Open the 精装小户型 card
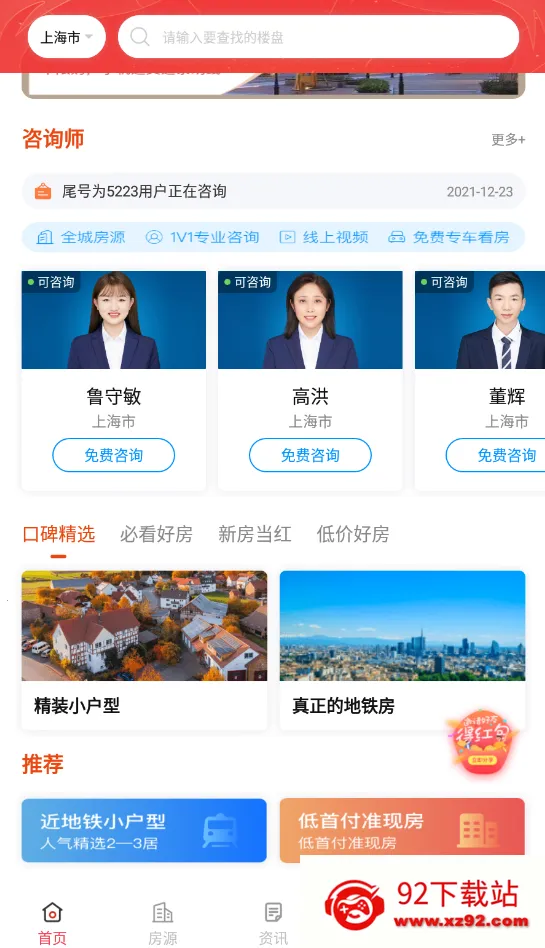Viewport: 545px width, 948px height. 144,651
